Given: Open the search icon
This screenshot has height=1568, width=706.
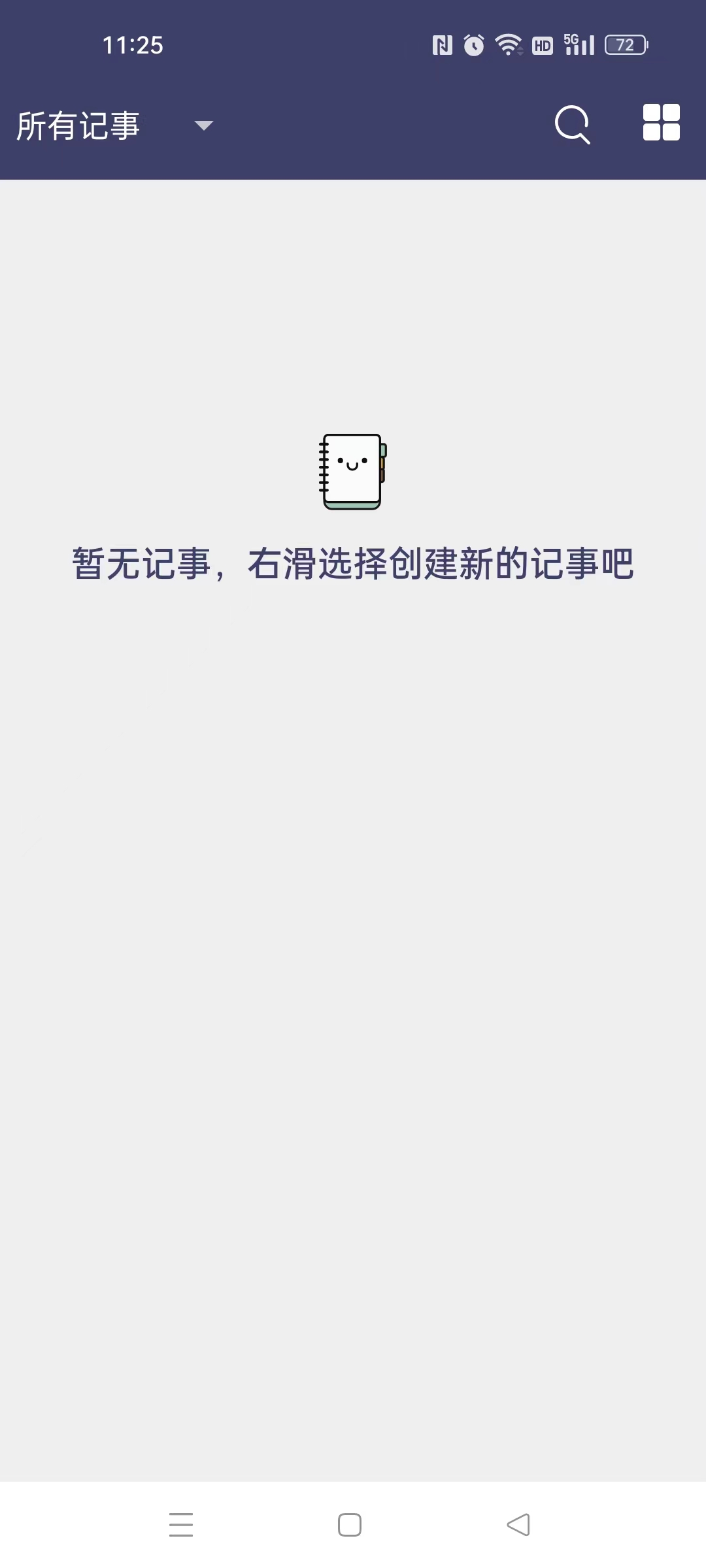Looking at the screenshot, I should [x=572, y=124].
